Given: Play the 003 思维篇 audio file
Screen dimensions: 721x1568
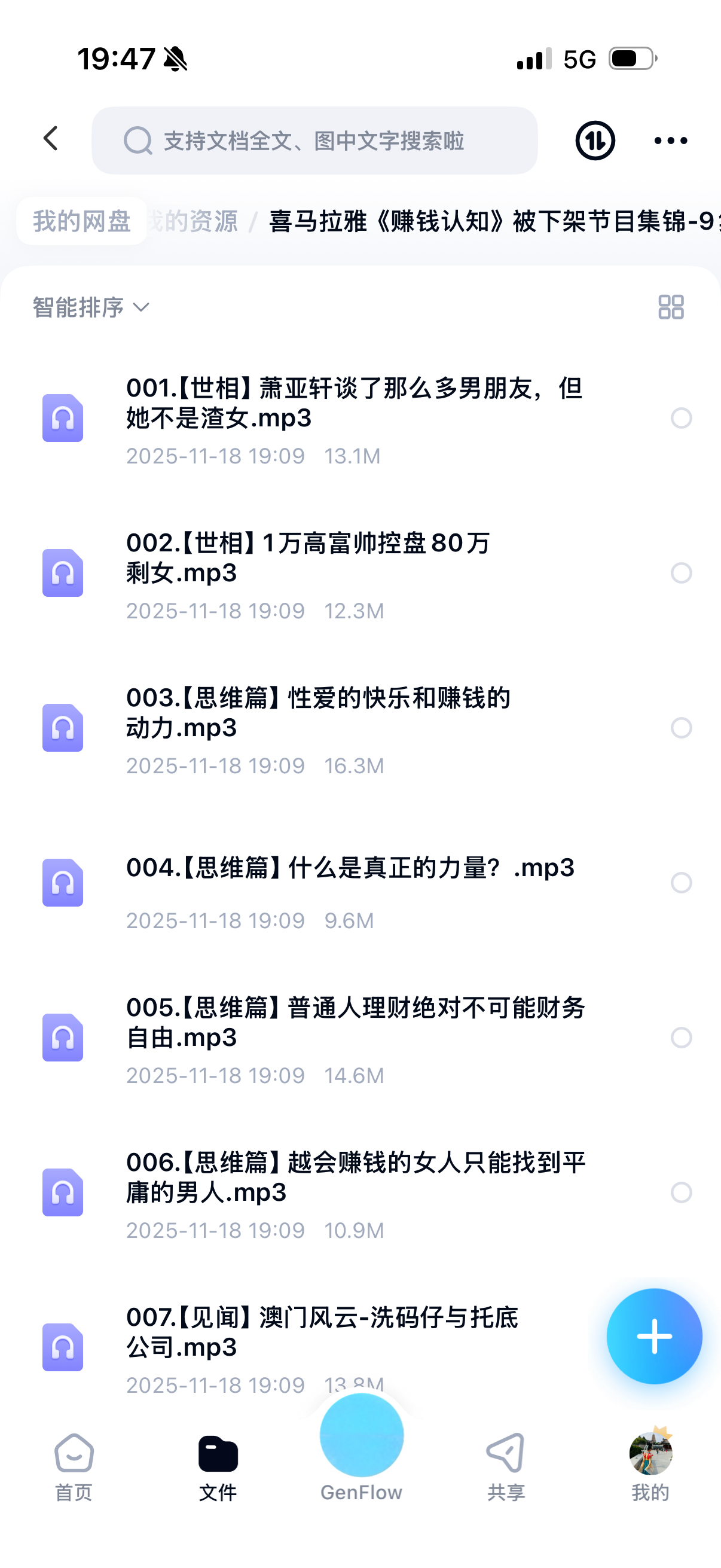Looking at the screenshot, I should tap(316, 713).
